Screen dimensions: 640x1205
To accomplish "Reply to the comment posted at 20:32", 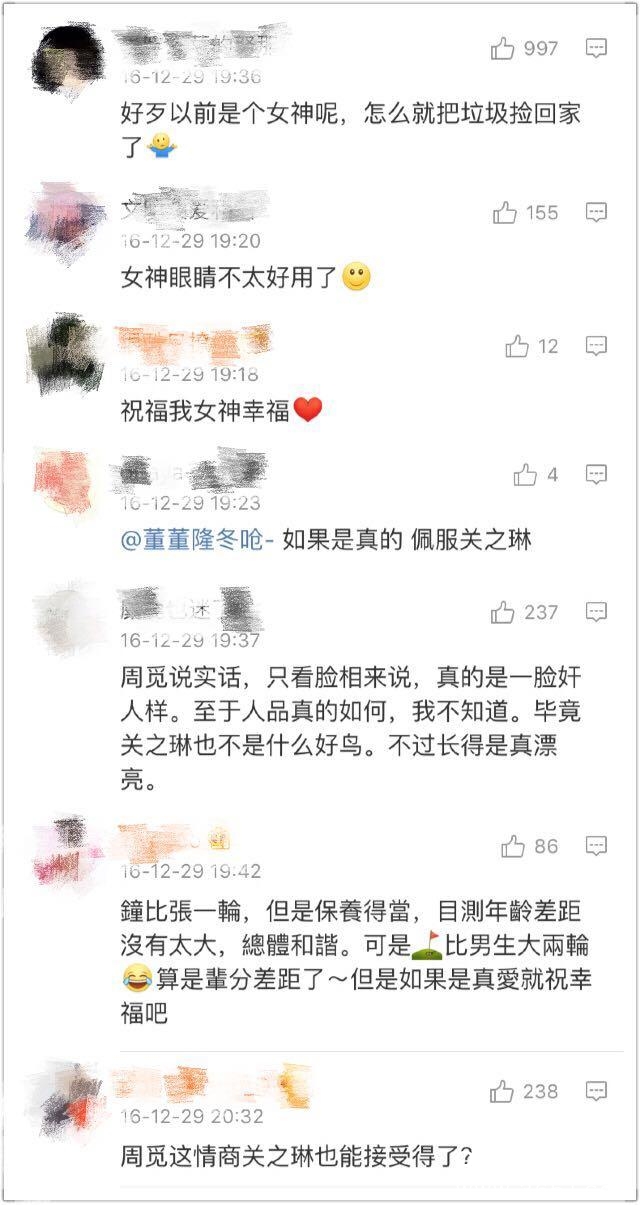I will 596,1091.
